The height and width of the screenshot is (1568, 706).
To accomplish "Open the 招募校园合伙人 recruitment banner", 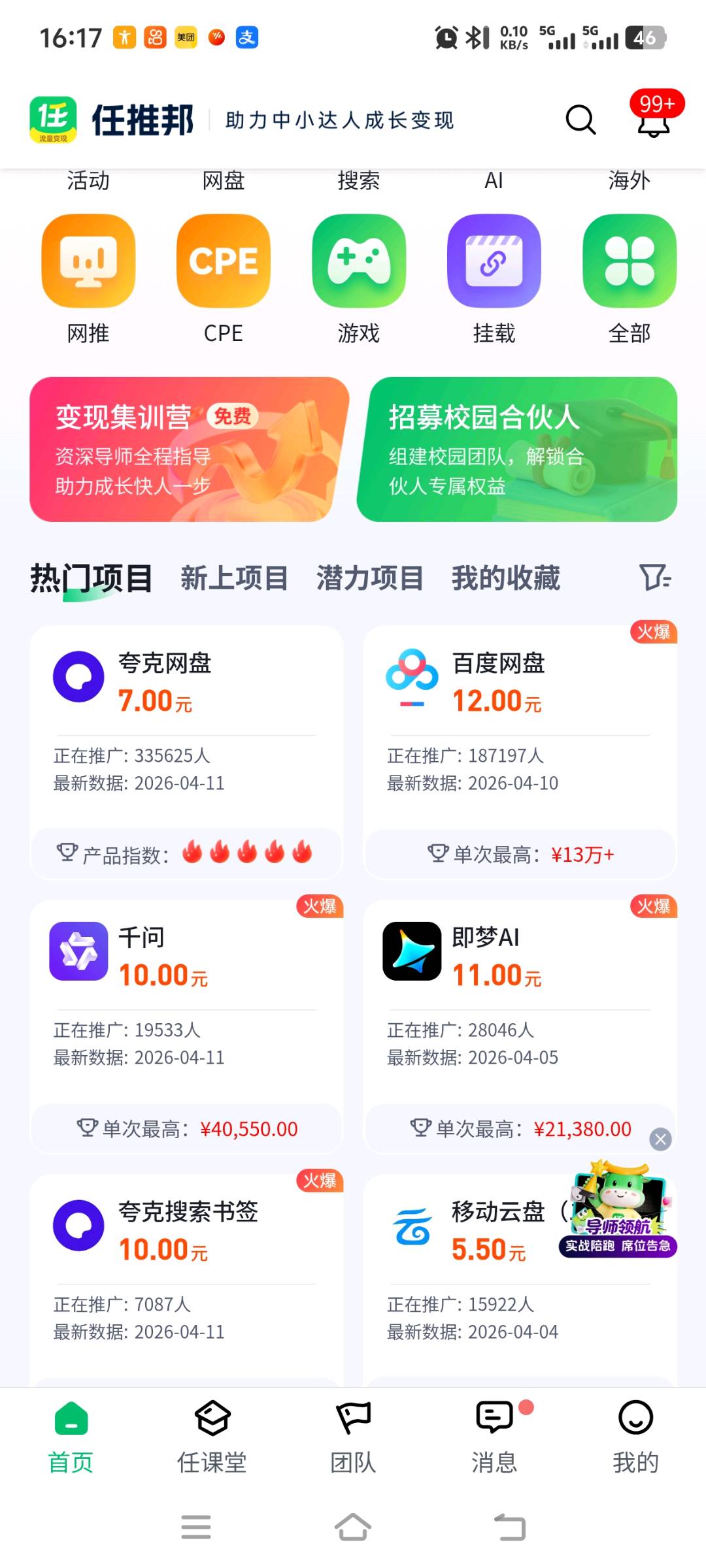I will [x=518, y=449].
